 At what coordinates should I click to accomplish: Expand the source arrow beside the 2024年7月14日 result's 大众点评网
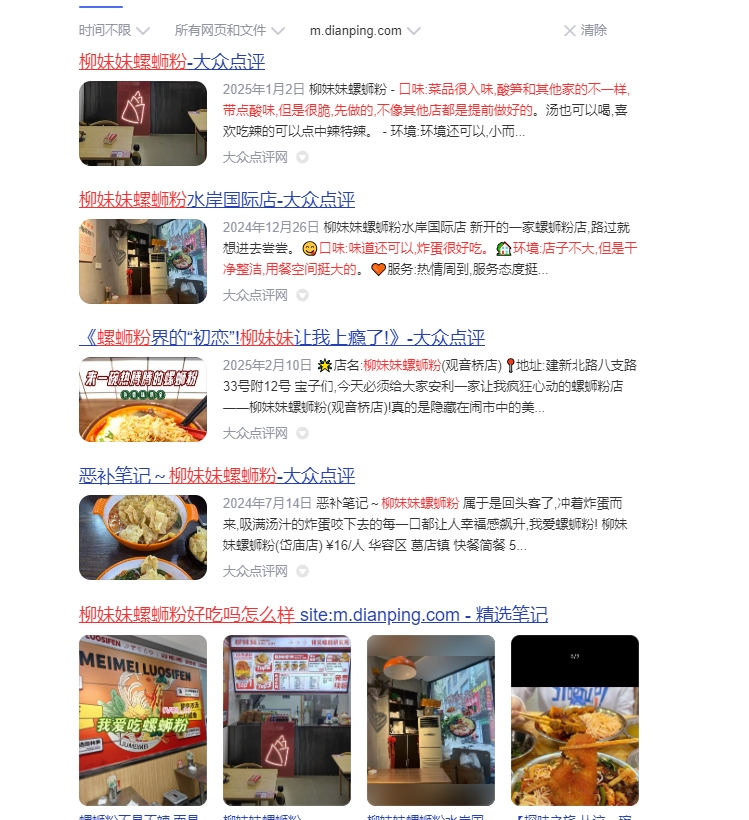[302, 571]
